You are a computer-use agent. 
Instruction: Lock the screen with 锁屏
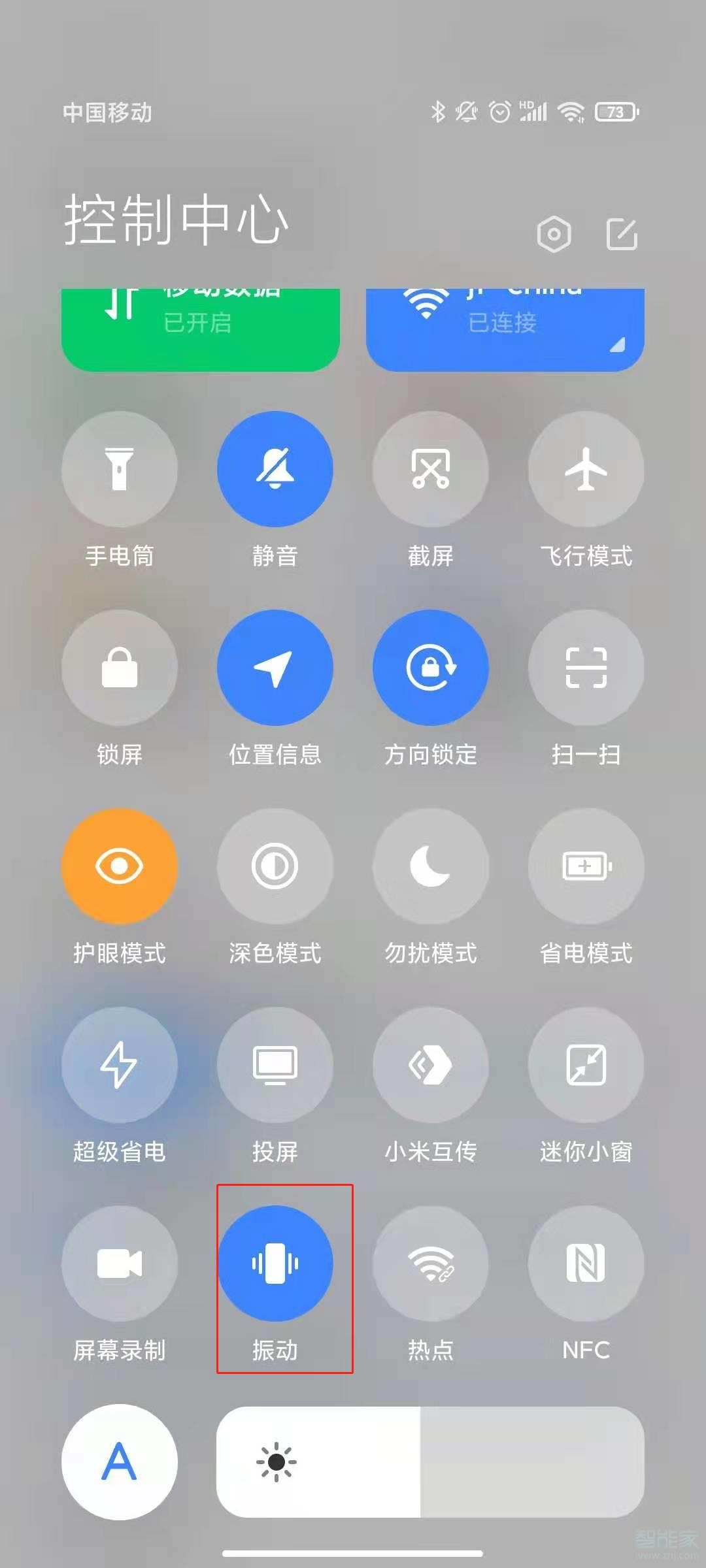(120, 668)
